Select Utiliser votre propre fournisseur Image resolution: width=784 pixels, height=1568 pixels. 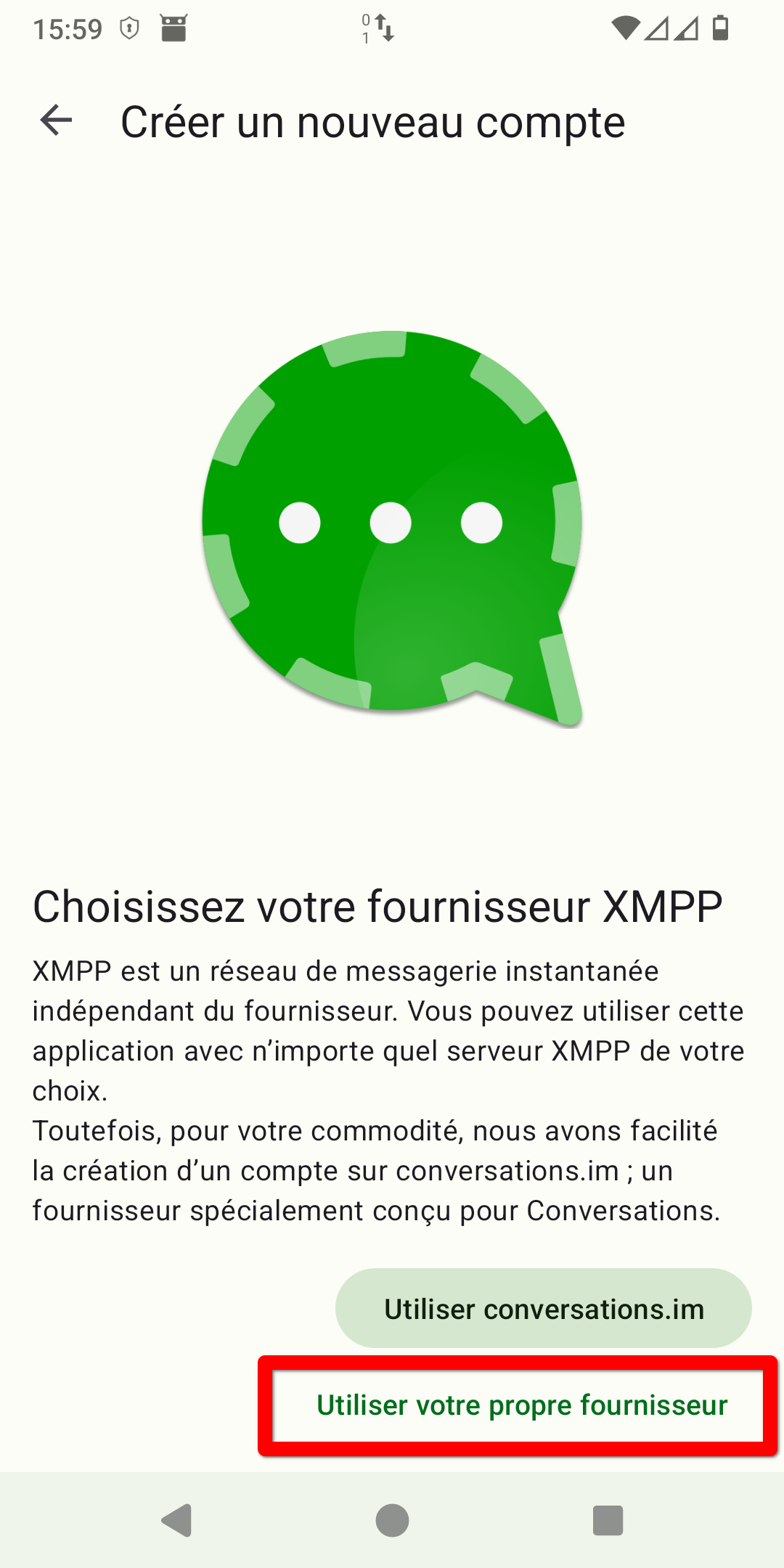(521, 1405)
